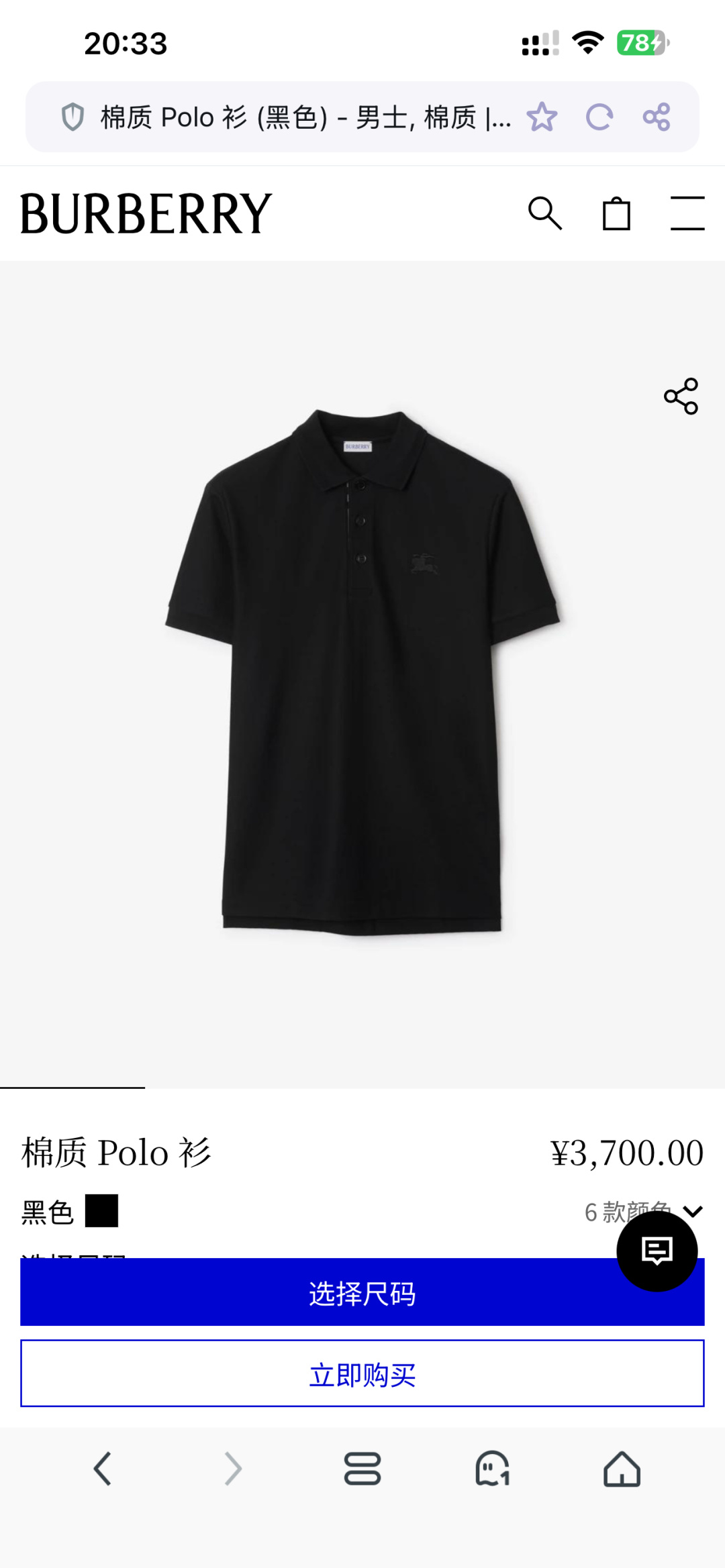Tap 立即购买 to buy now
This screenshot has height=1568, width=725.
pos(362,1373)
